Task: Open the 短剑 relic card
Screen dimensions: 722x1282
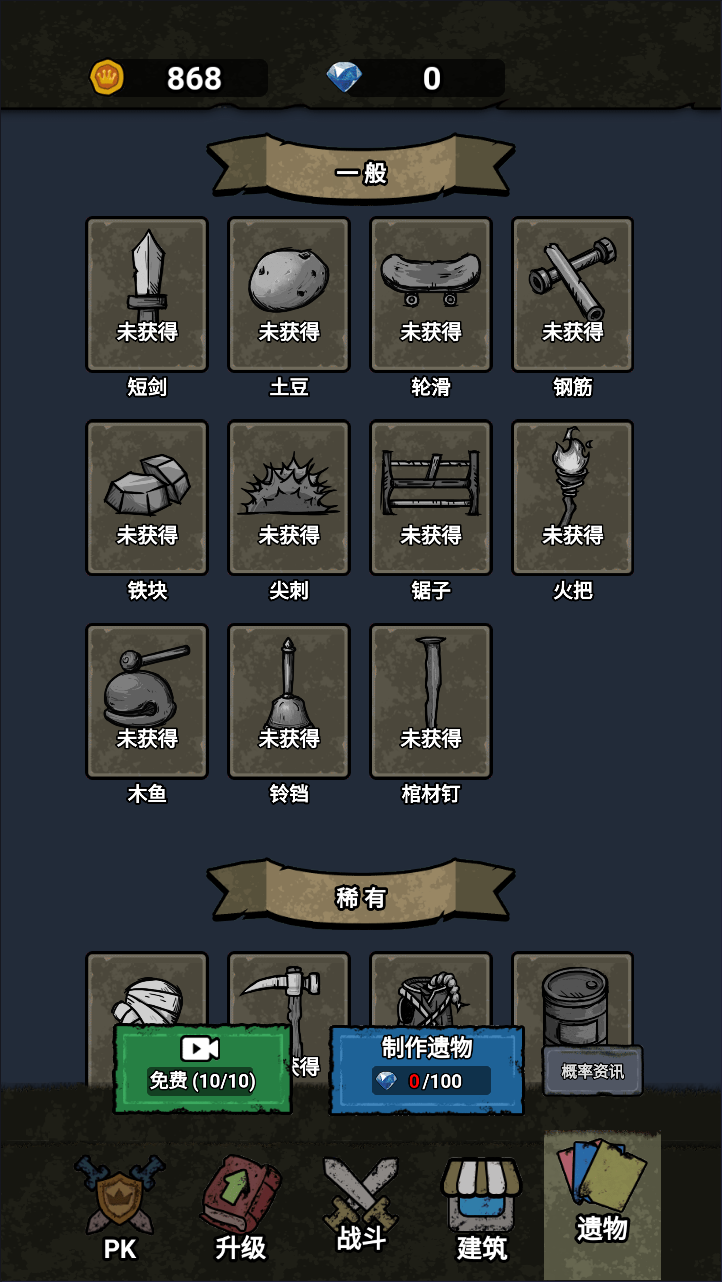Action: pos(147,294)
